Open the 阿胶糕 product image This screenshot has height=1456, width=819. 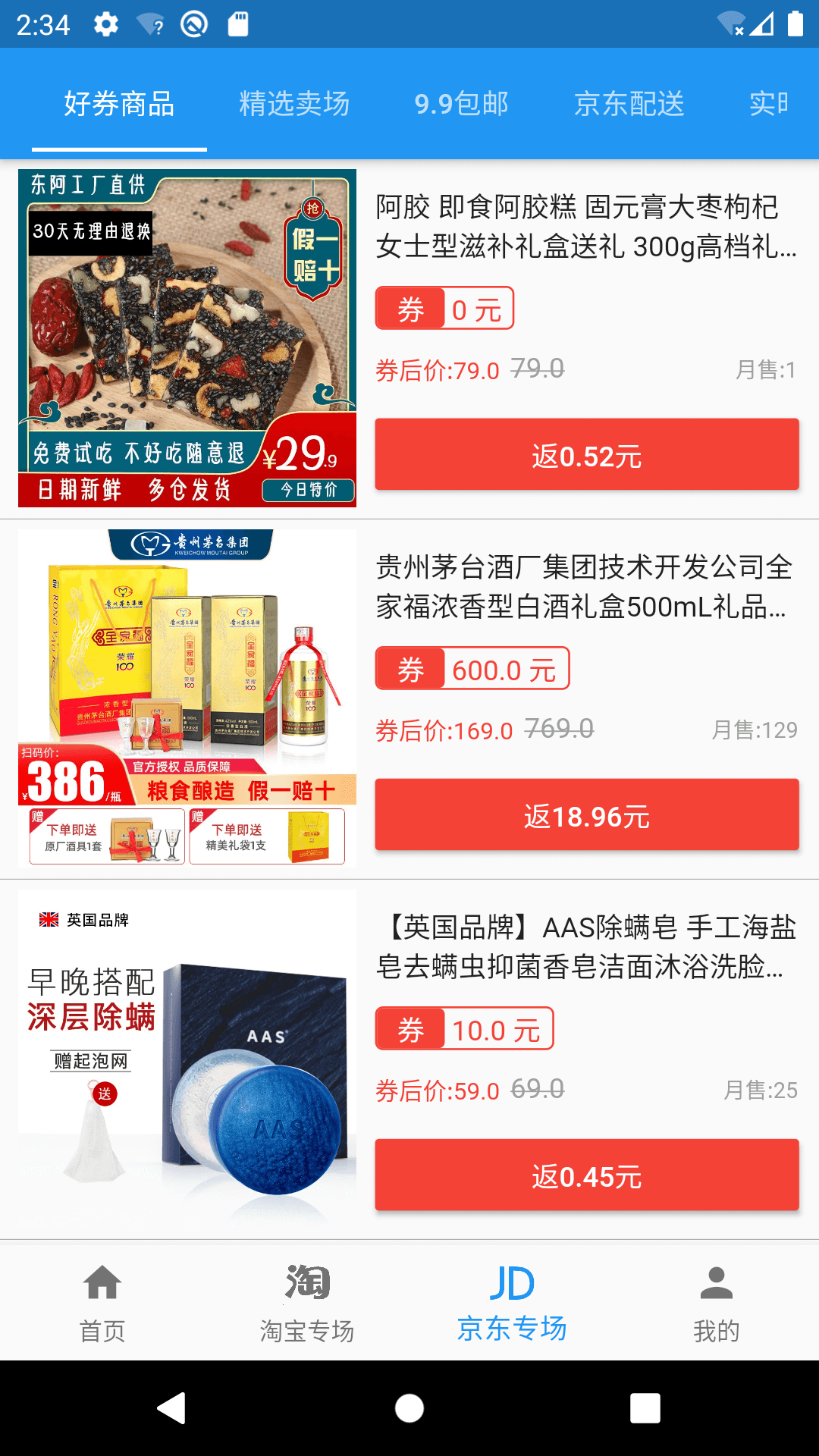click(x=187, y=338)
